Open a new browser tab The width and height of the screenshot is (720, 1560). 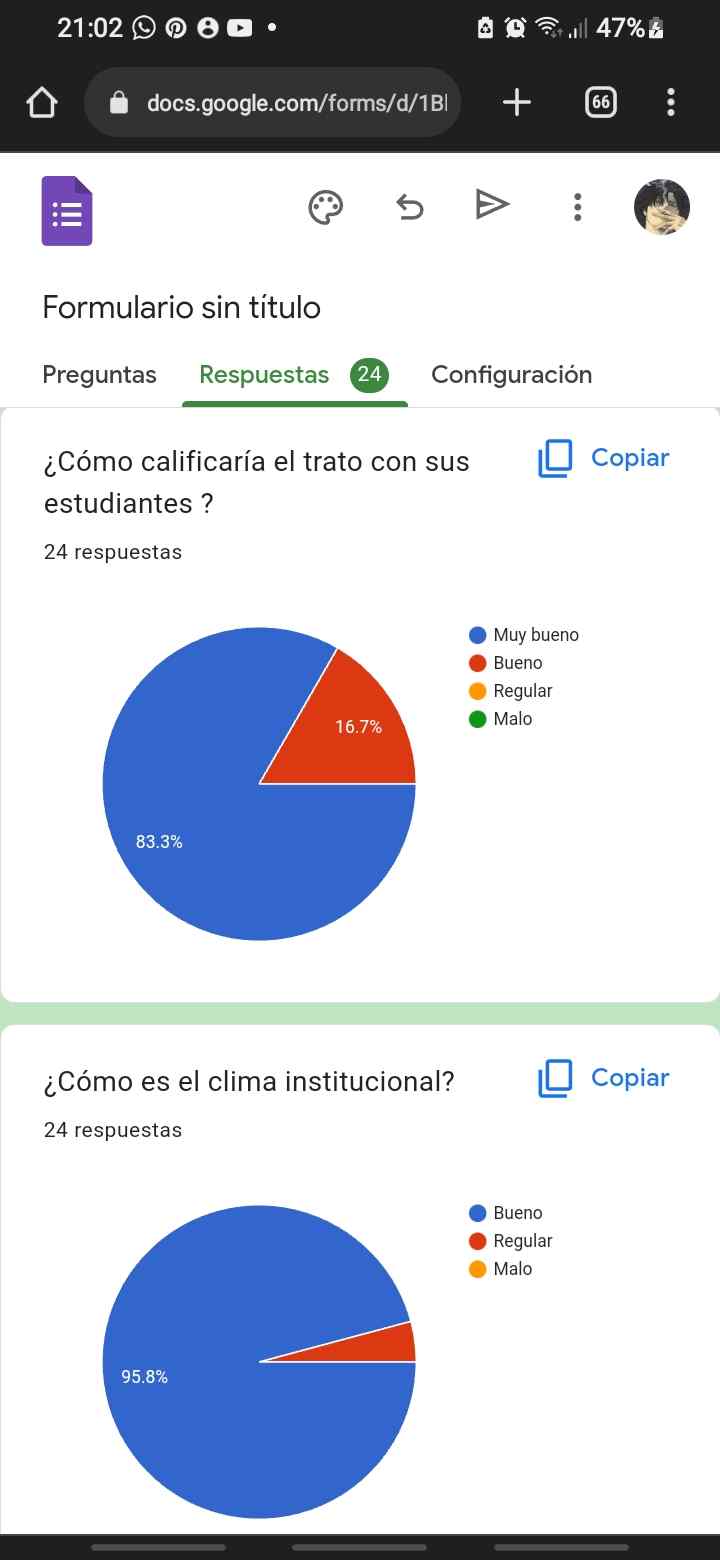(516, 102)
